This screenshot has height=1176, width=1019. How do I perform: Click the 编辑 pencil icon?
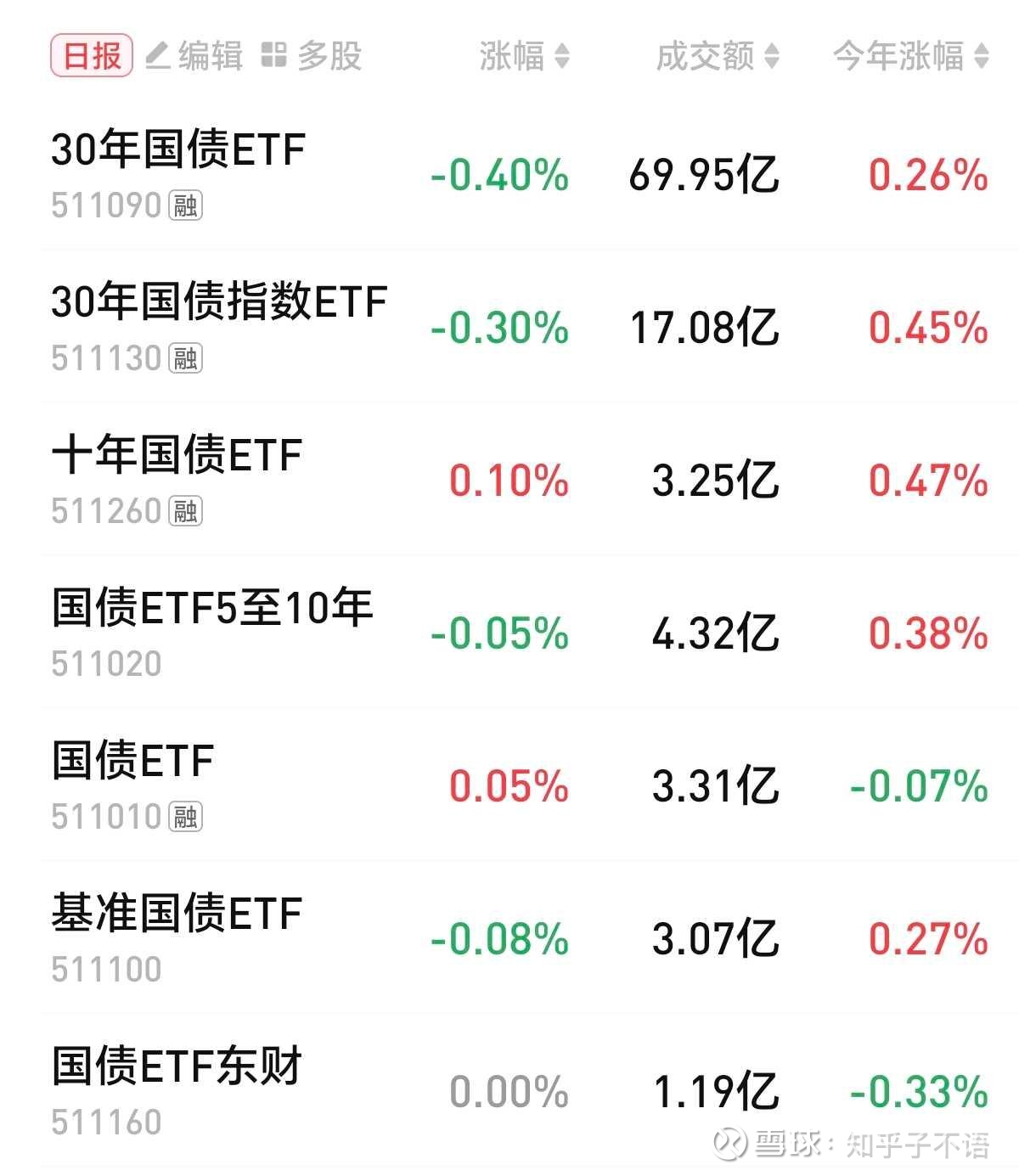point(157,55)
